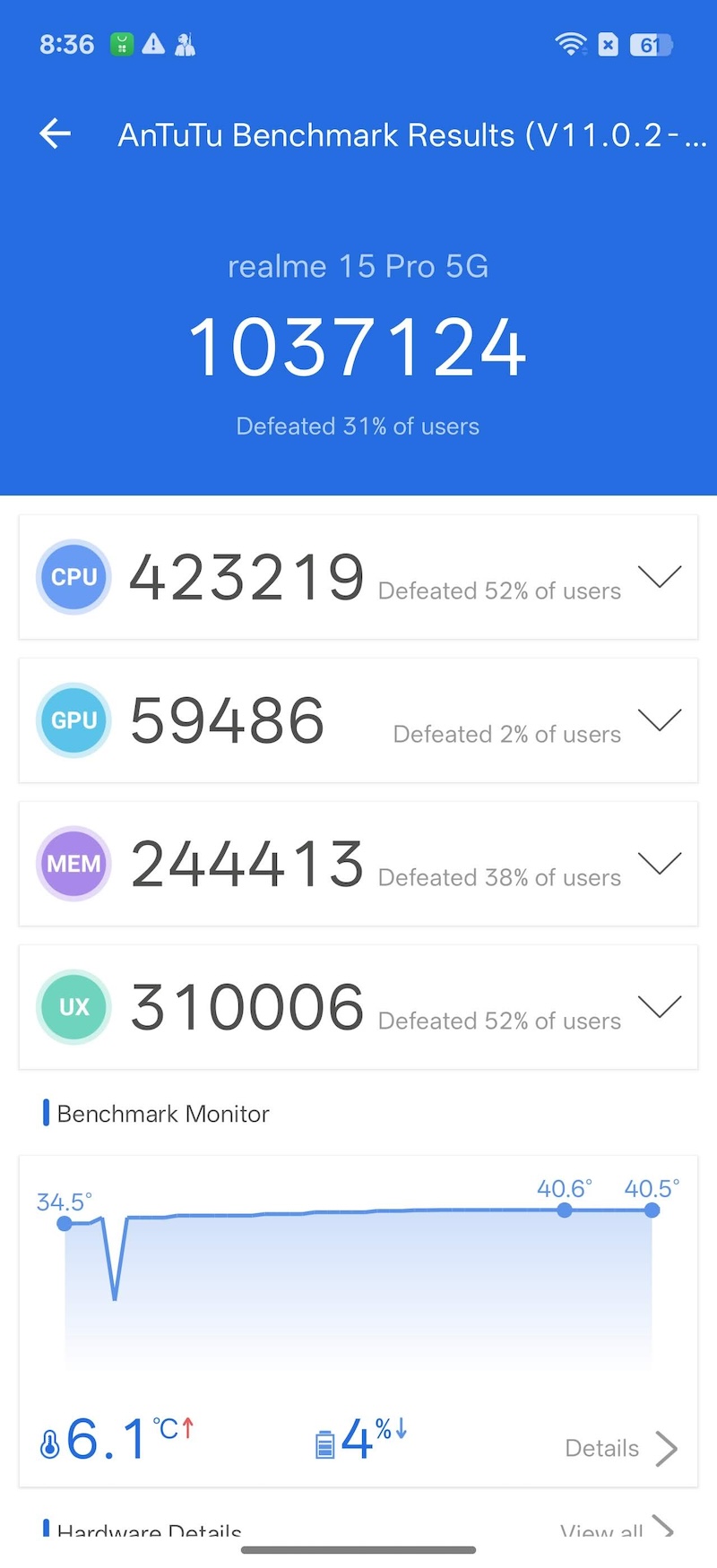
Task: Select the GPU score icon
Action: tap(73, 720)
